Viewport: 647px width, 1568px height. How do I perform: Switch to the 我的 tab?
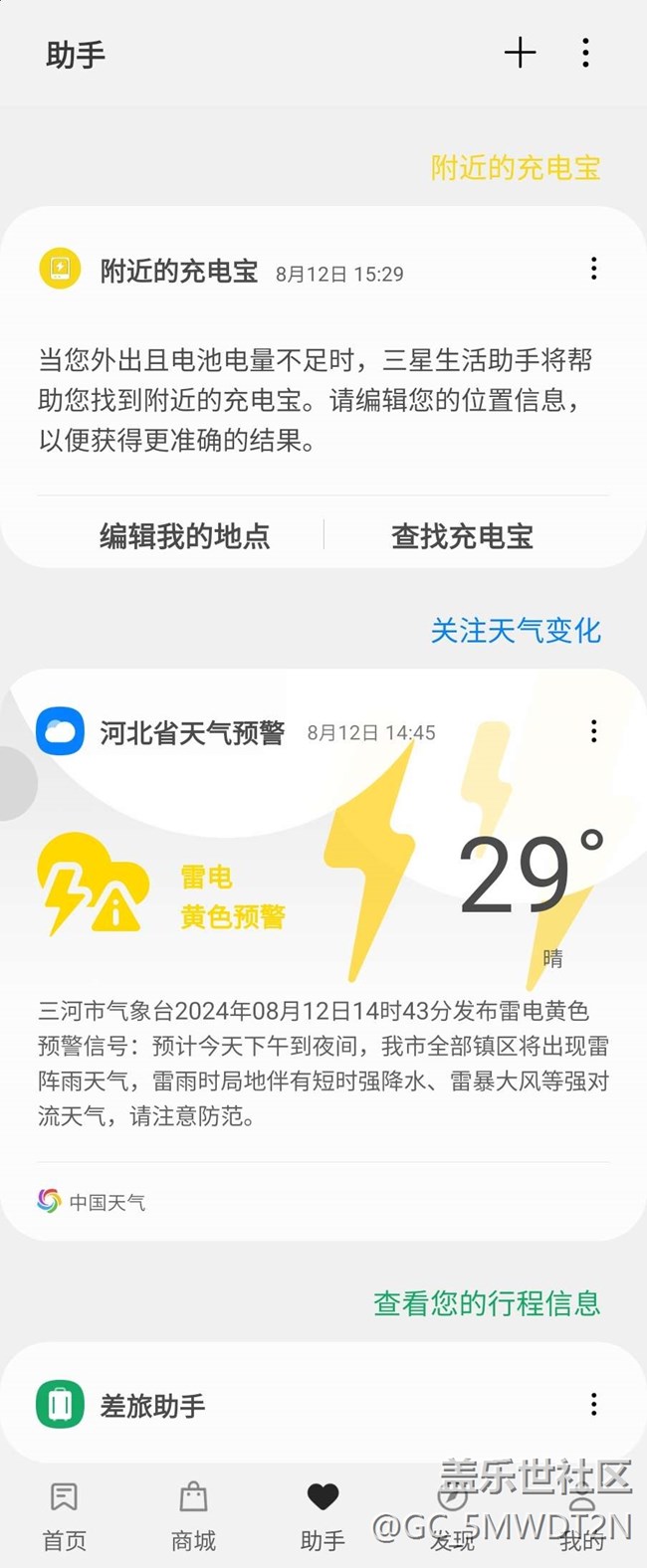click(x=581, y=1516)
